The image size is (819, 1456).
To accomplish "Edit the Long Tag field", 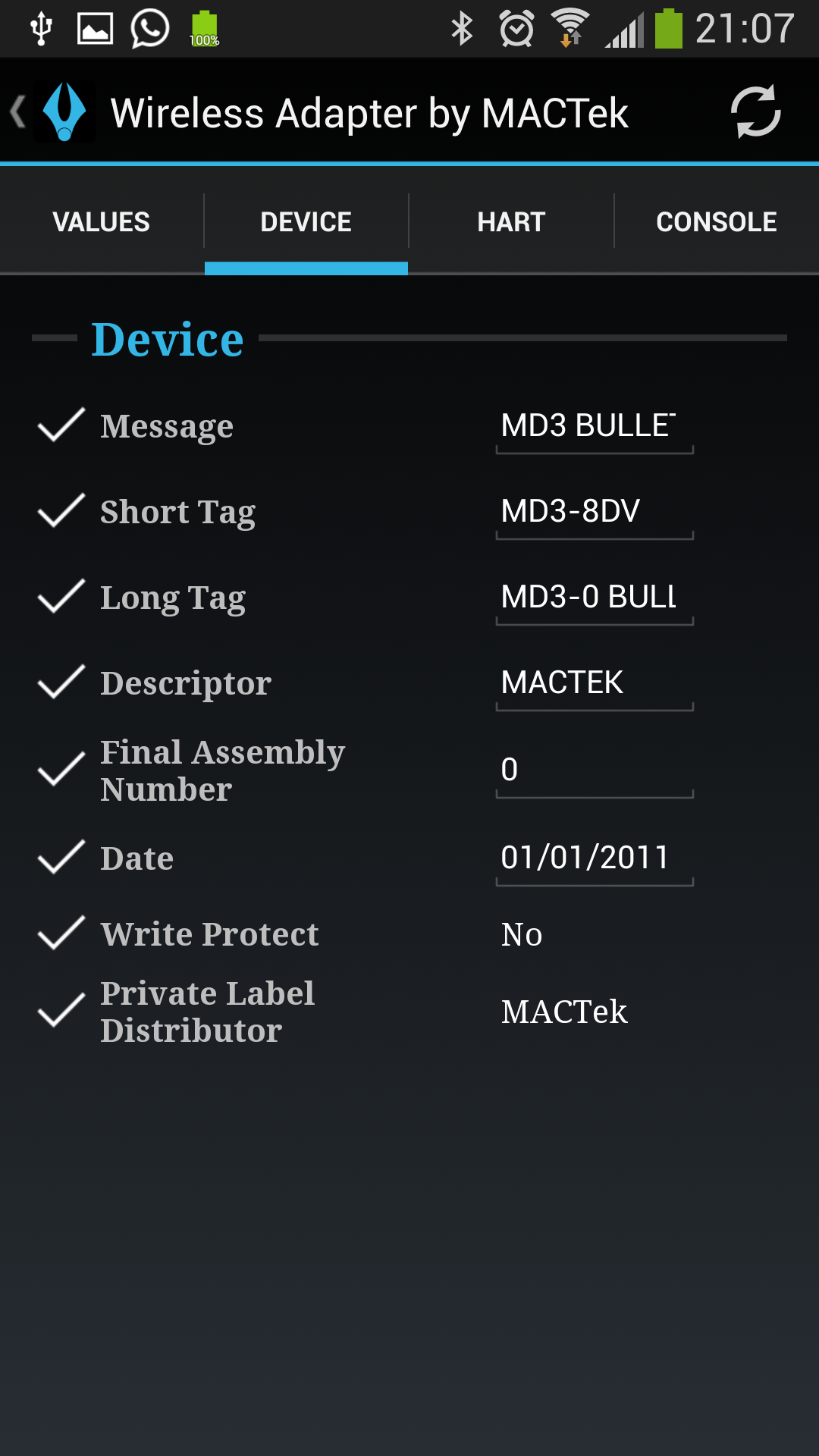I will [x=595, y=598].
